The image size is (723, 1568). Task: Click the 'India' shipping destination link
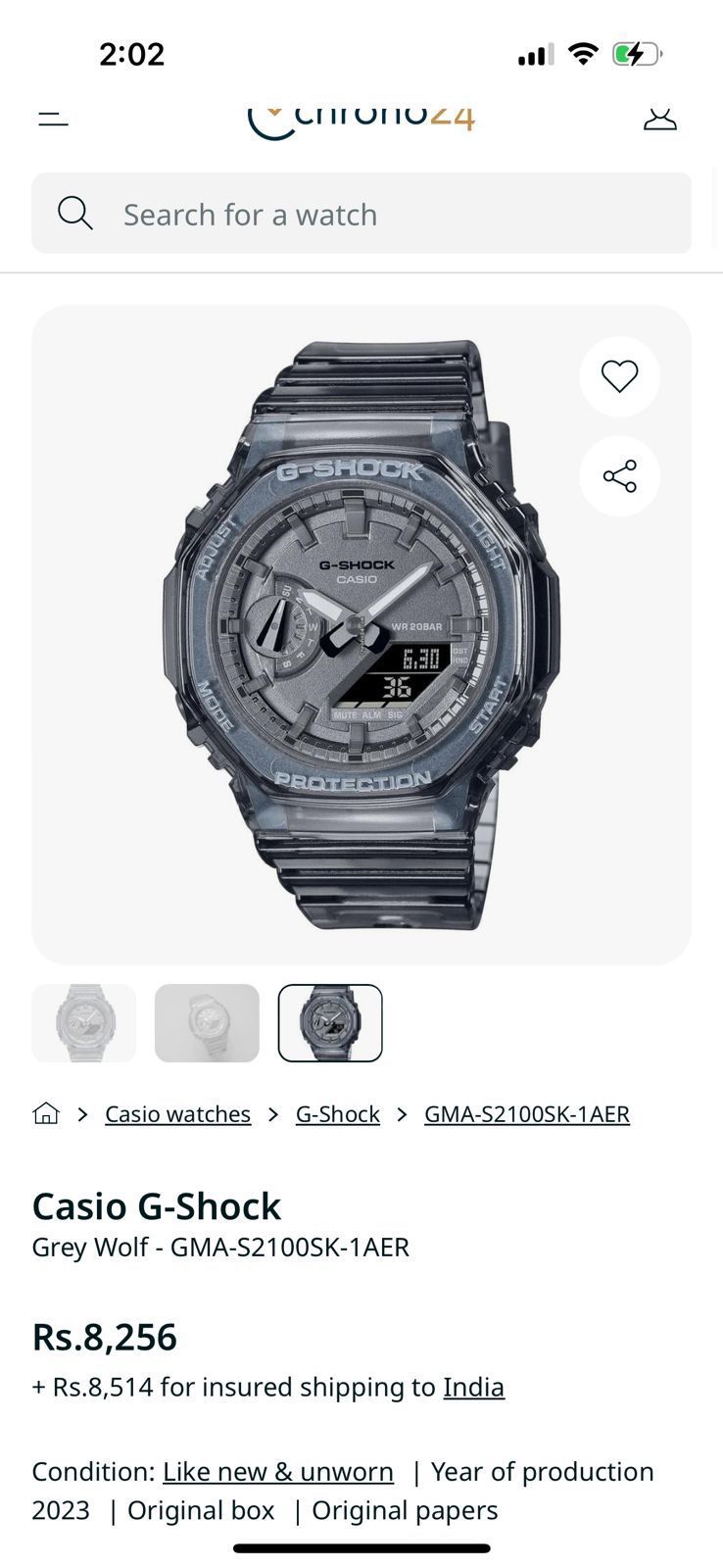click(473, 1387)
